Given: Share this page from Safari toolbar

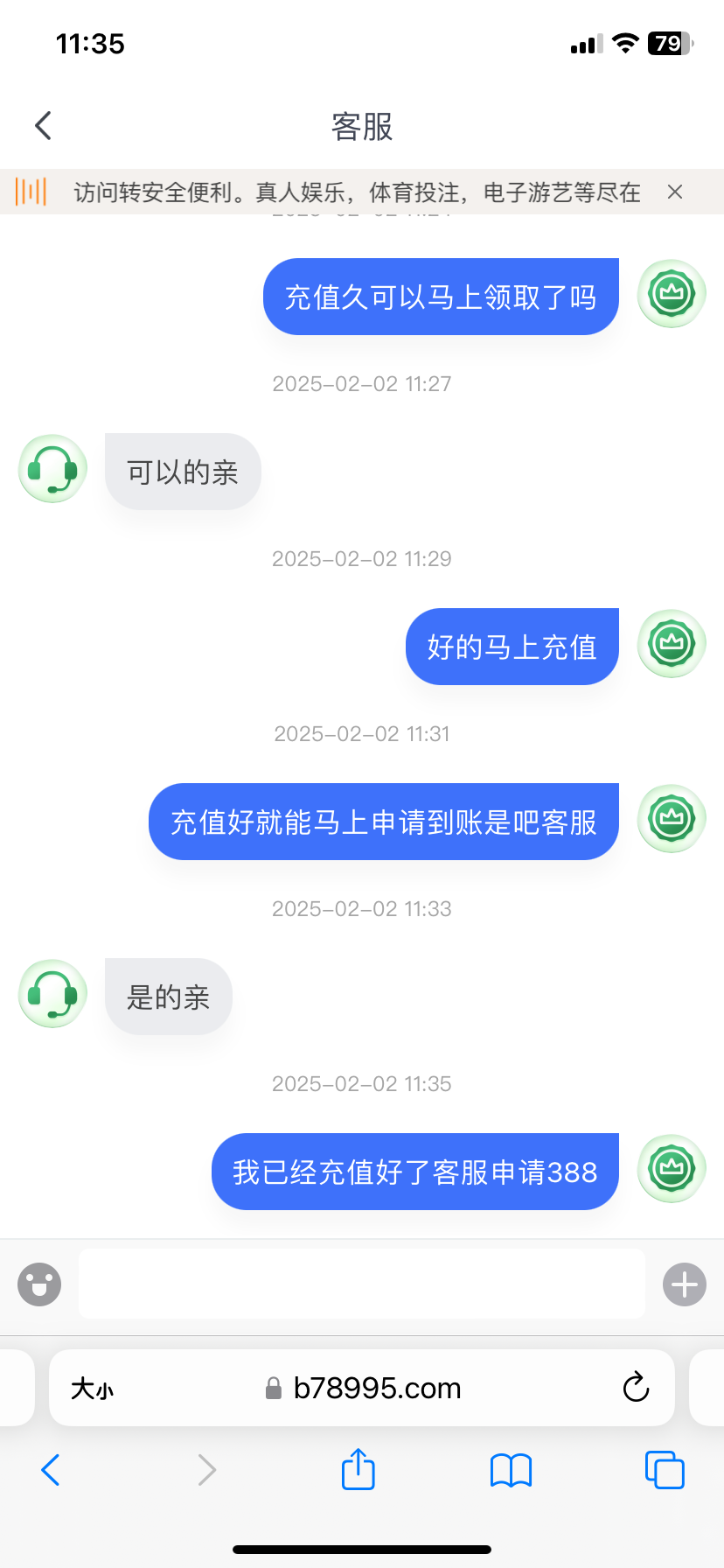Looking at the screenshot, I should click(358, 1469).
